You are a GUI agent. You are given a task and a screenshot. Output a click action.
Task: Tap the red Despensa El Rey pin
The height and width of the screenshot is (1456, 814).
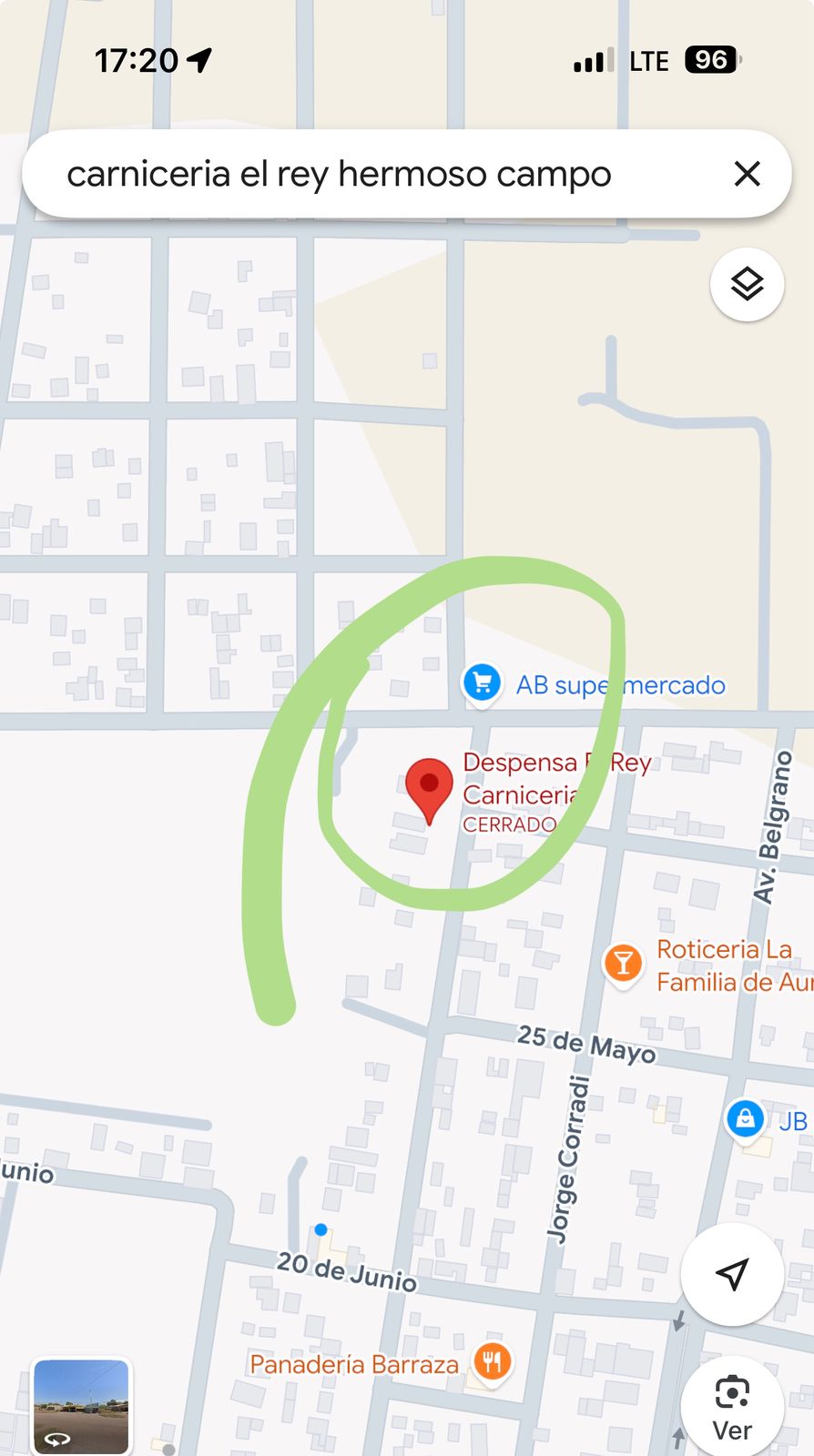click(x=429, y=786)
